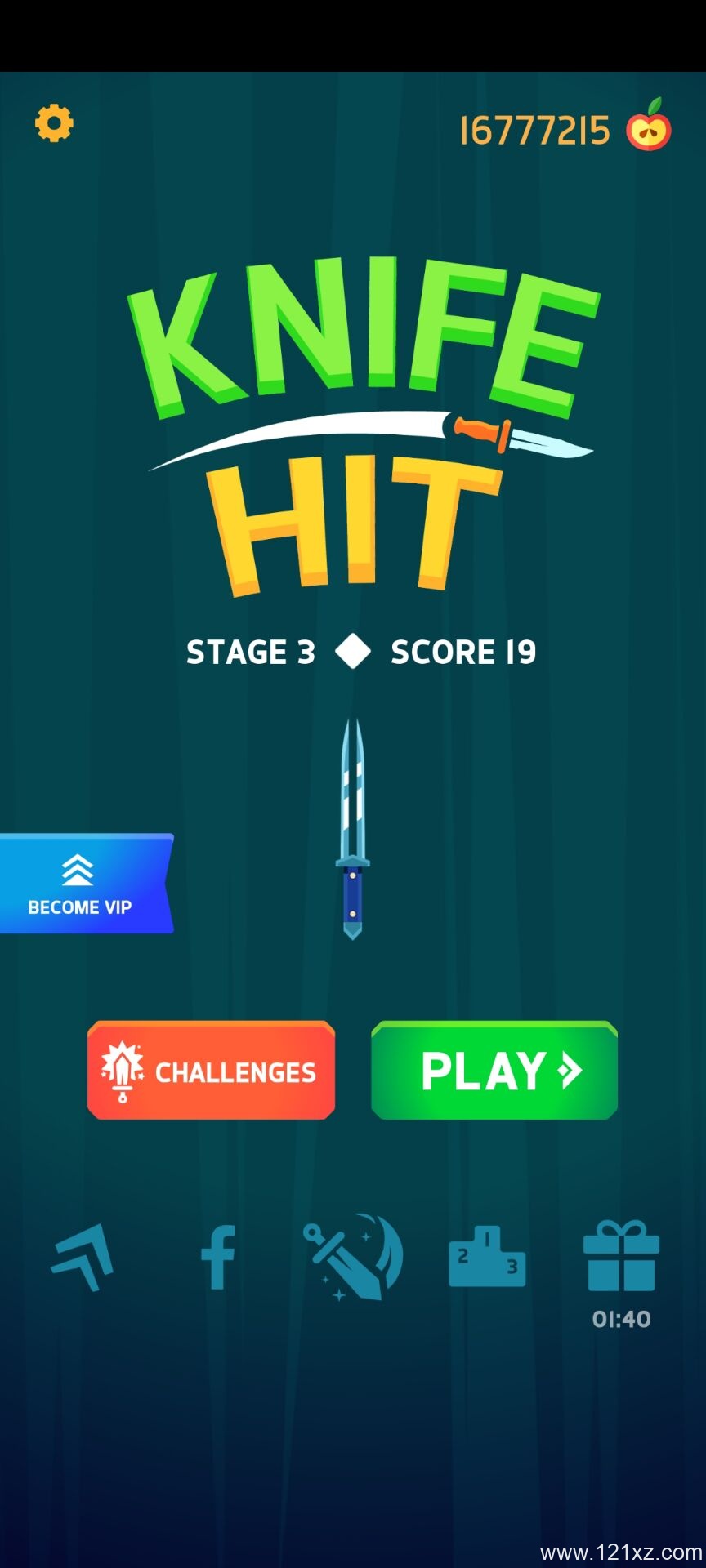
Task: Open the gift box reward
Action: pos(621,1258)
